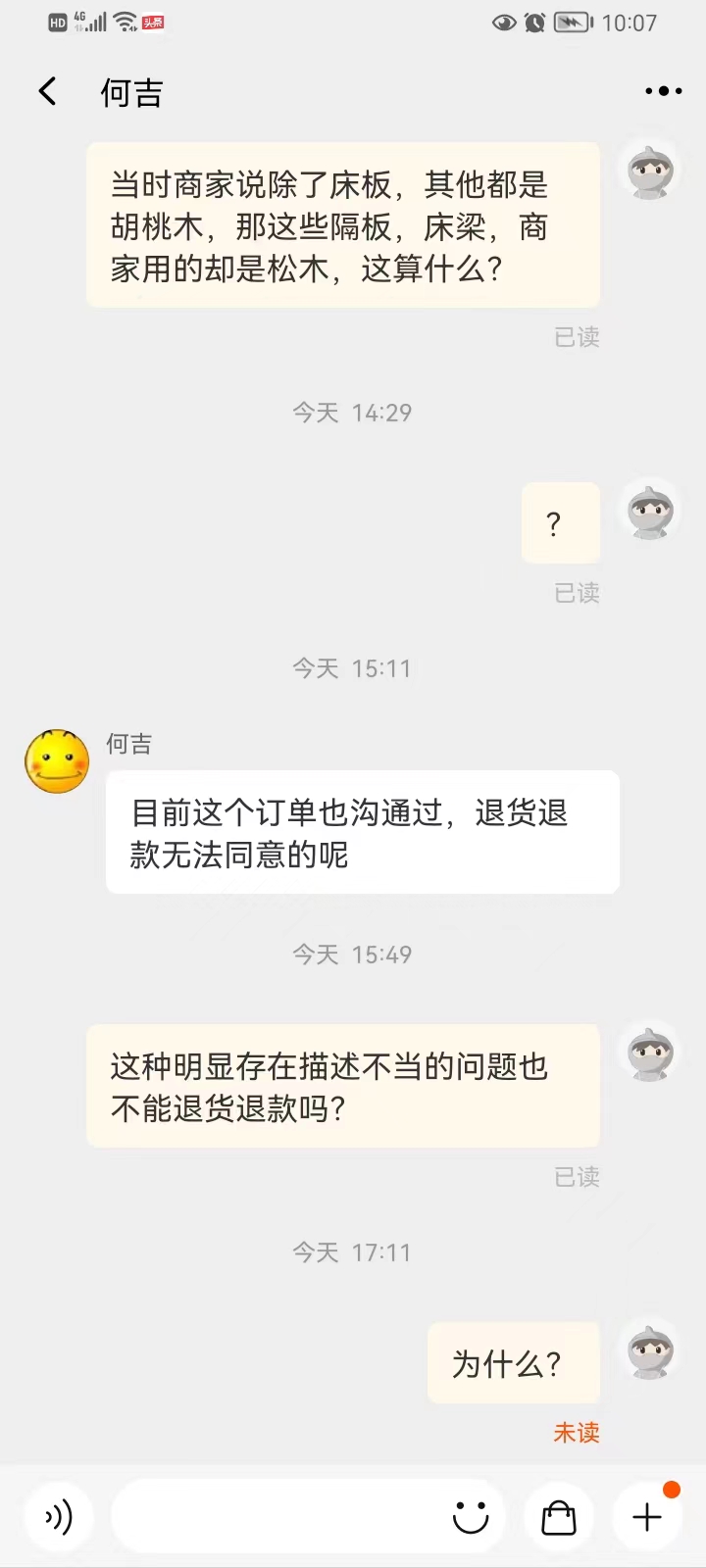Tap the eye icon in the status bar

point(504,23)
